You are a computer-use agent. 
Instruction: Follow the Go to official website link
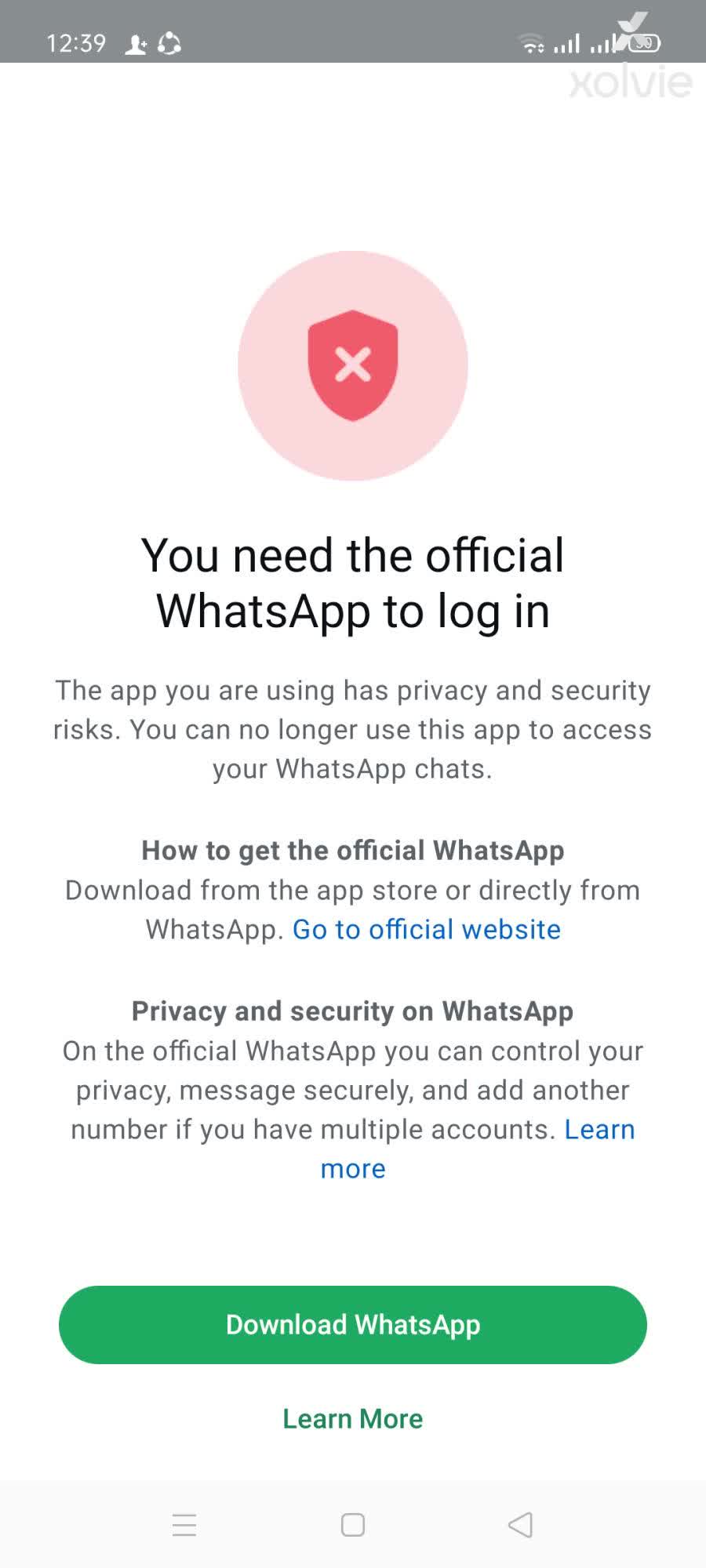click(x=426, y=929)
